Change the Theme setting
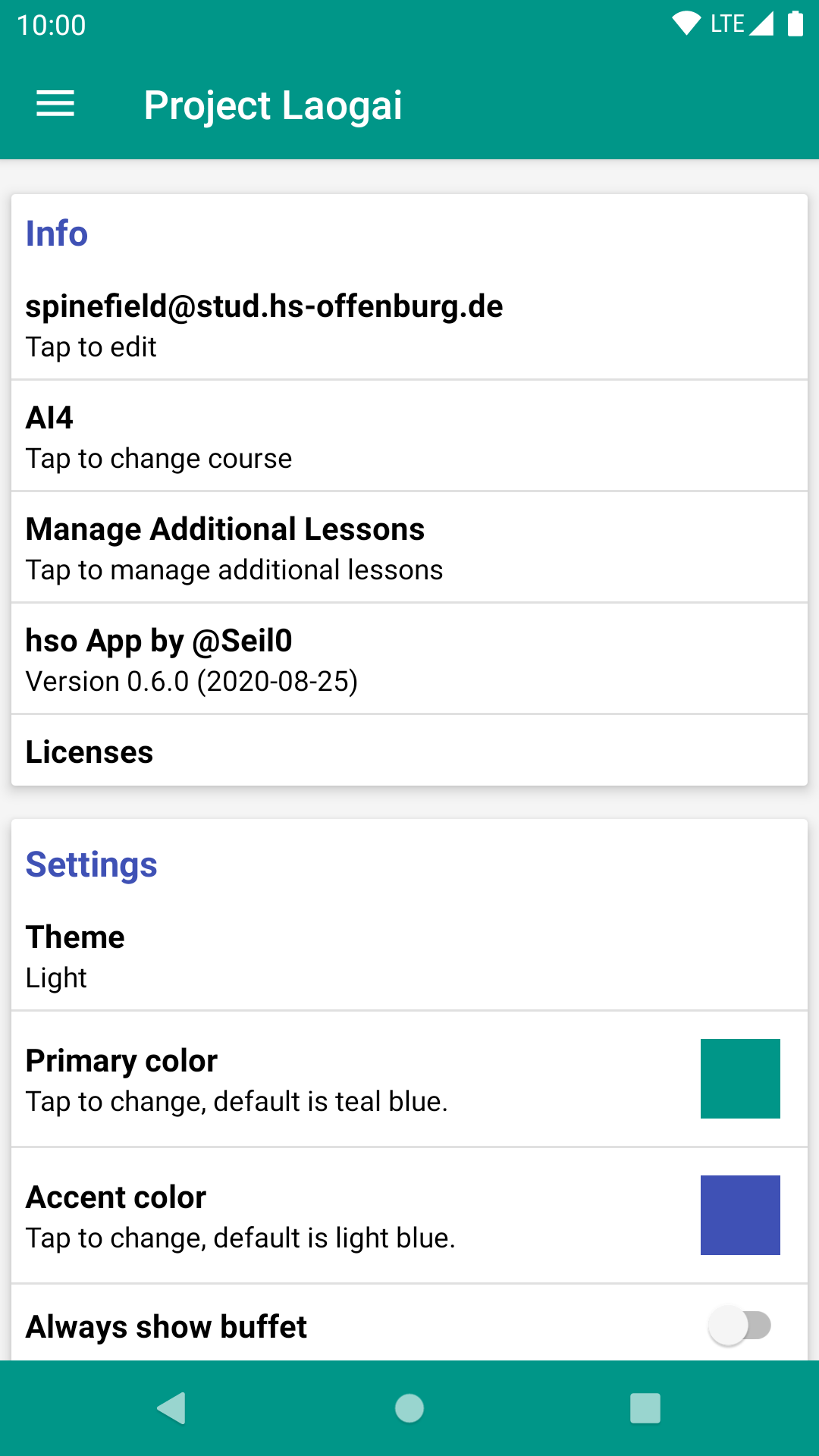The image size is (819, 1456). pos(409,956)
